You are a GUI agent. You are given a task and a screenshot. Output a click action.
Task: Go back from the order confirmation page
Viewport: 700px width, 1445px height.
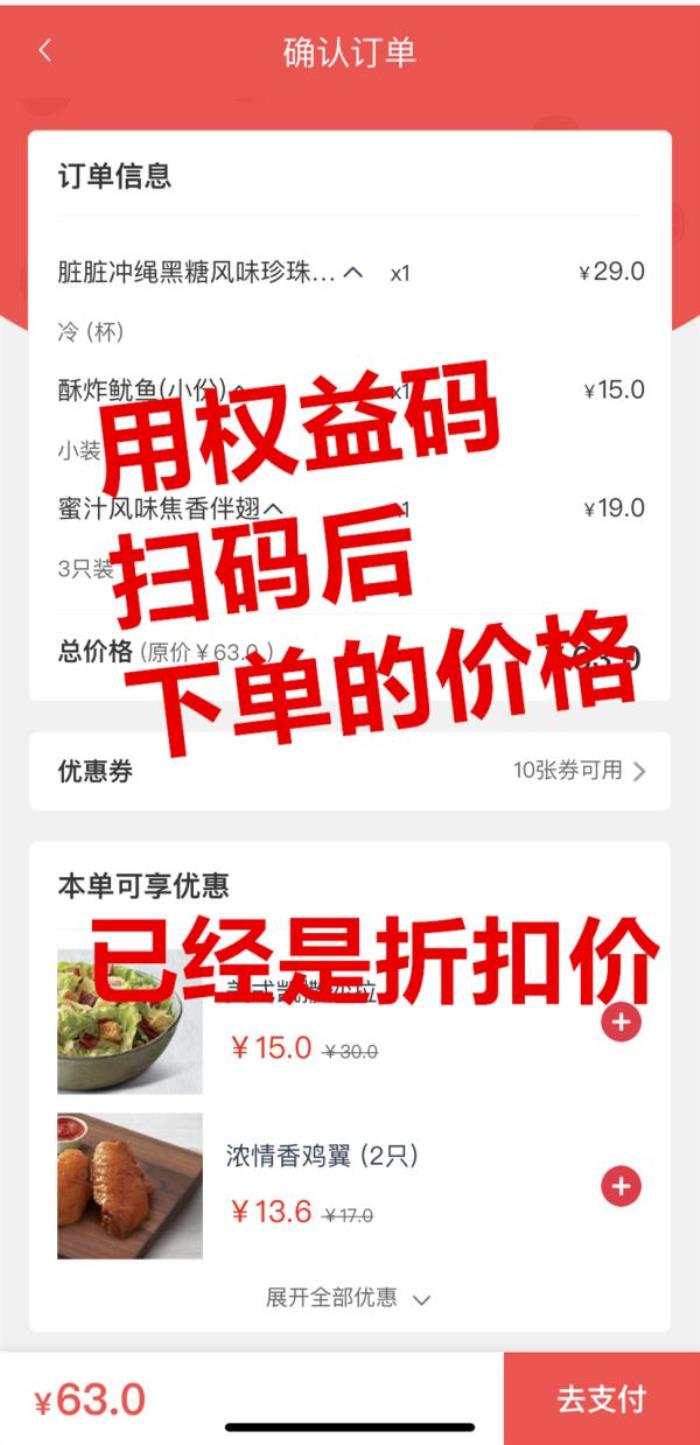(x=45, y=52)
